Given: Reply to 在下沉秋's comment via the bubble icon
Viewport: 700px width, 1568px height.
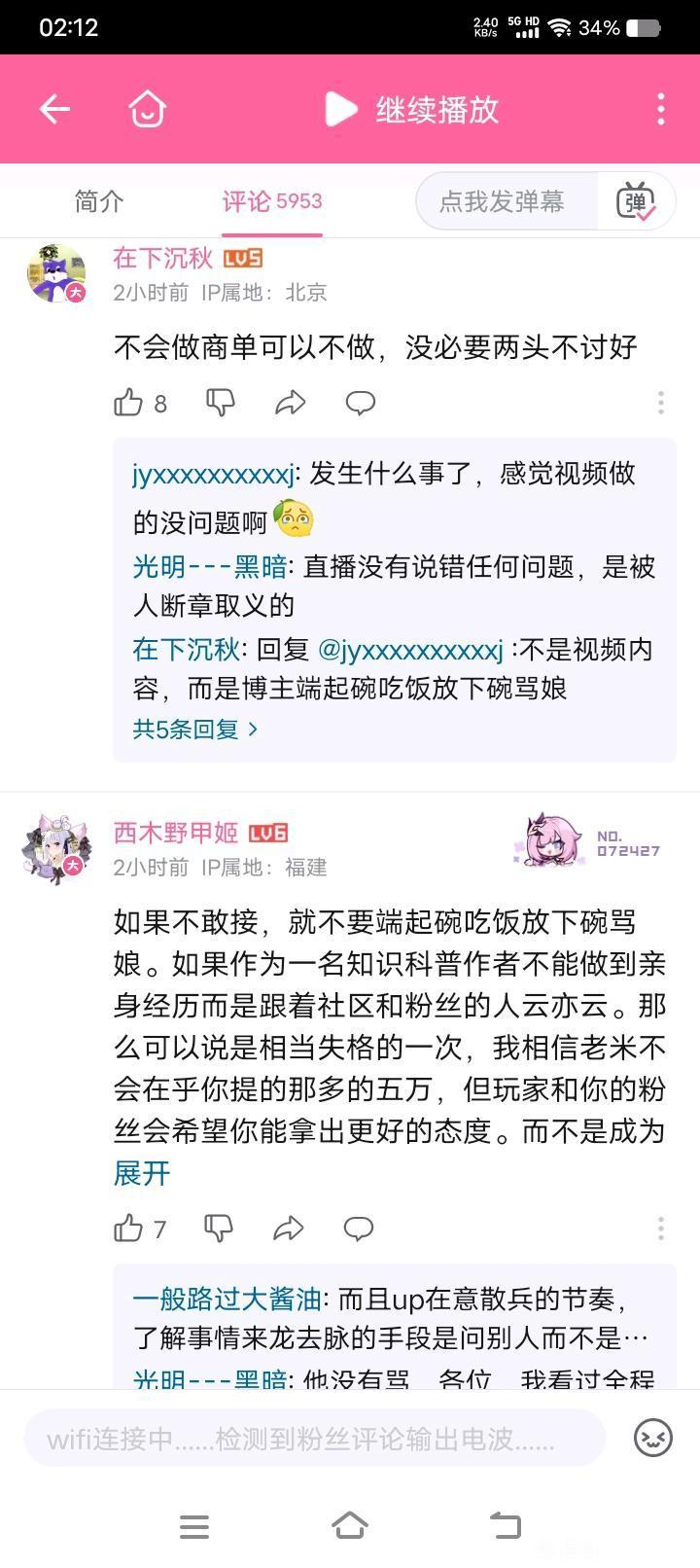Looking at the screenshot, I should point(361,403).
